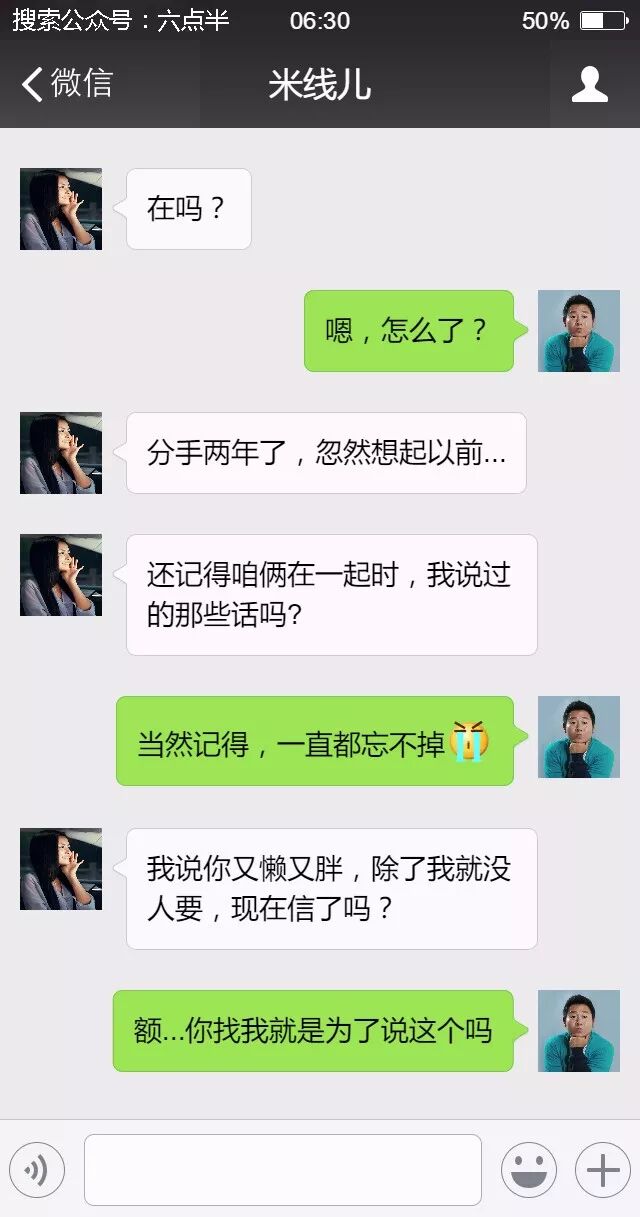Tap my avatar beside "嗯，怎么了？"

pyautogui.click(x=578, y=331)
